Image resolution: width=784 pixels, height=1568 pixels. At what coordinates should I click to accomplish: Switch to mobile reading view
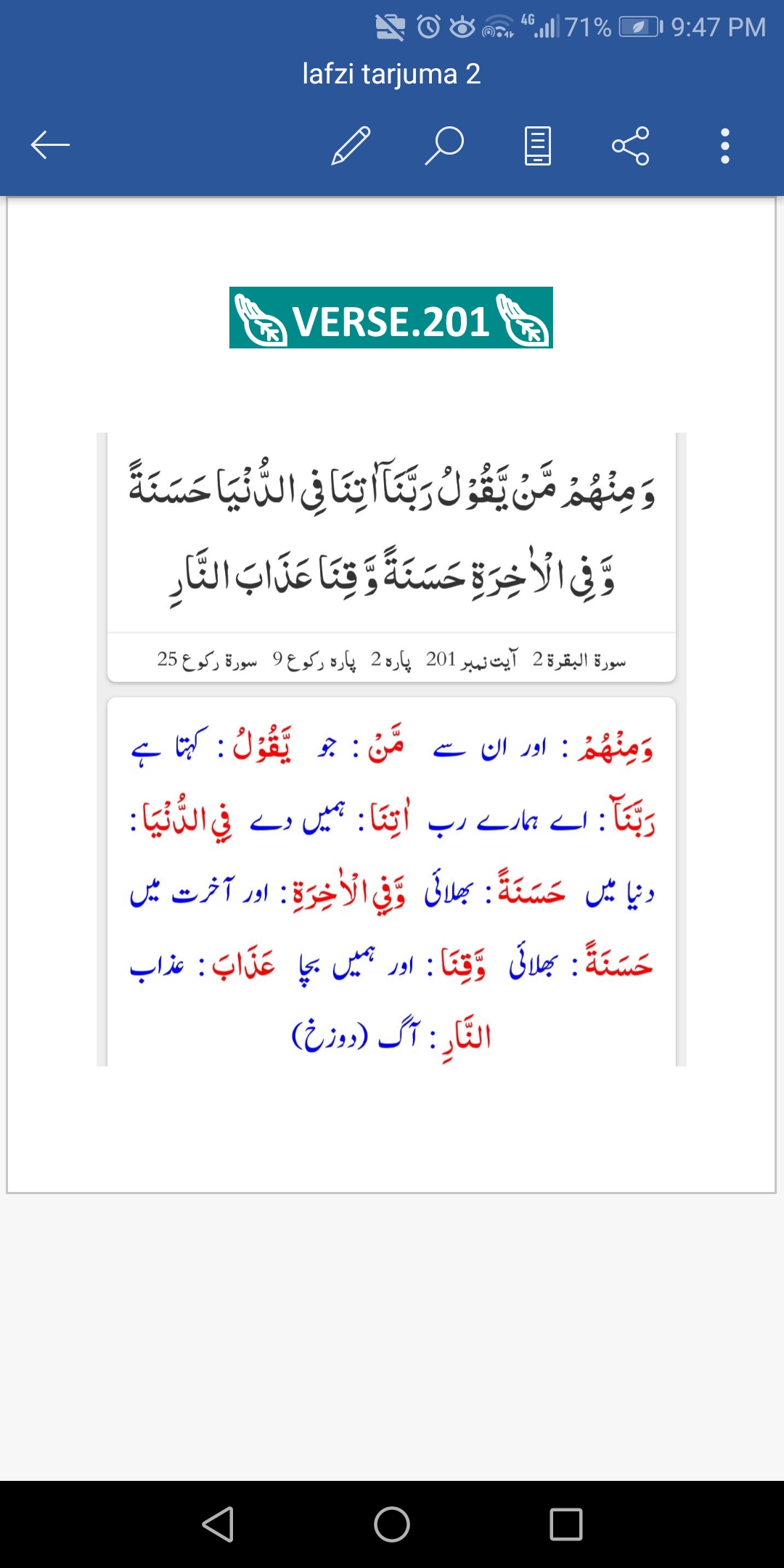point(537,145)
